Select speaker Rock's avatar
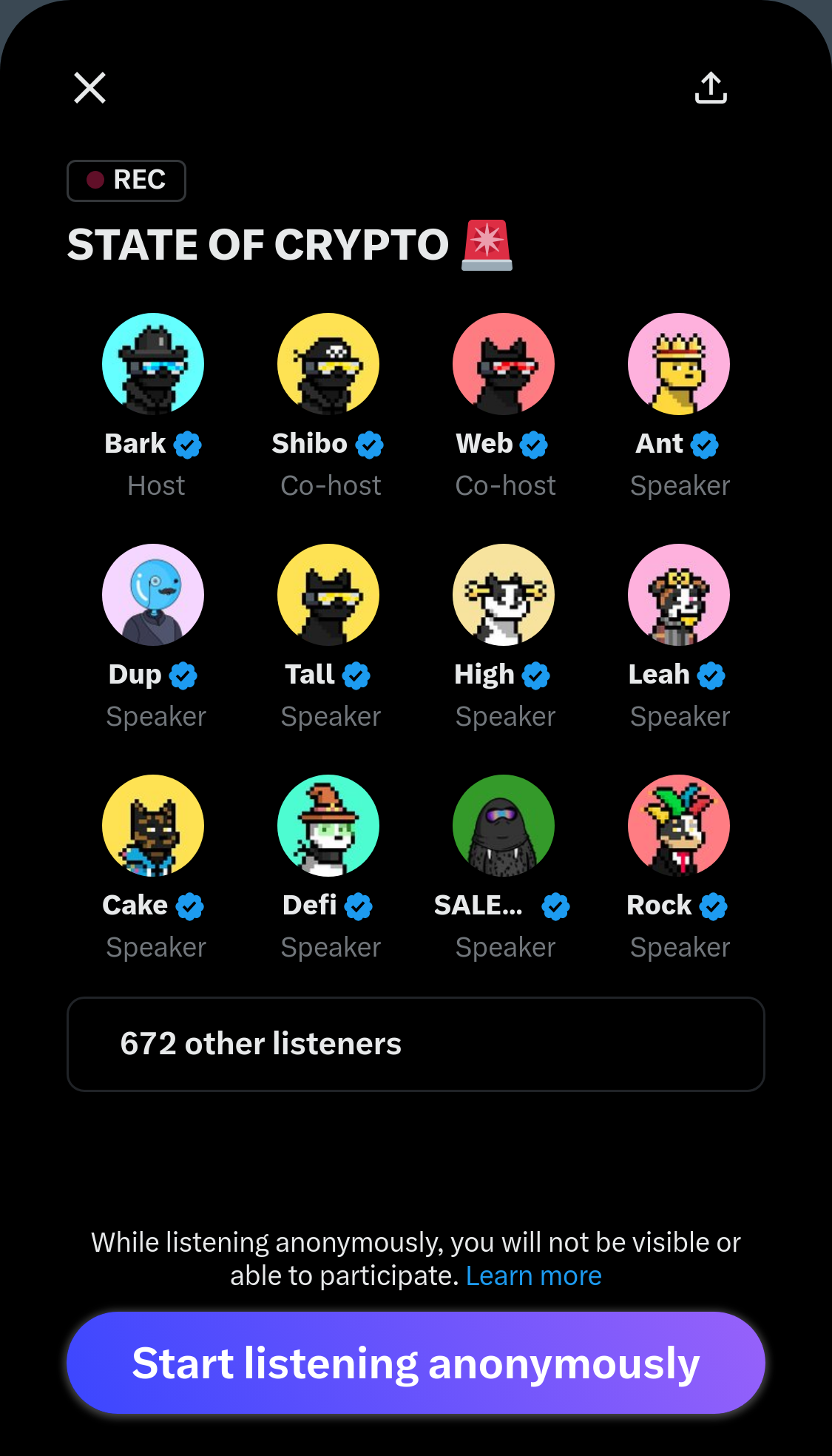 (x=679, y=826)
